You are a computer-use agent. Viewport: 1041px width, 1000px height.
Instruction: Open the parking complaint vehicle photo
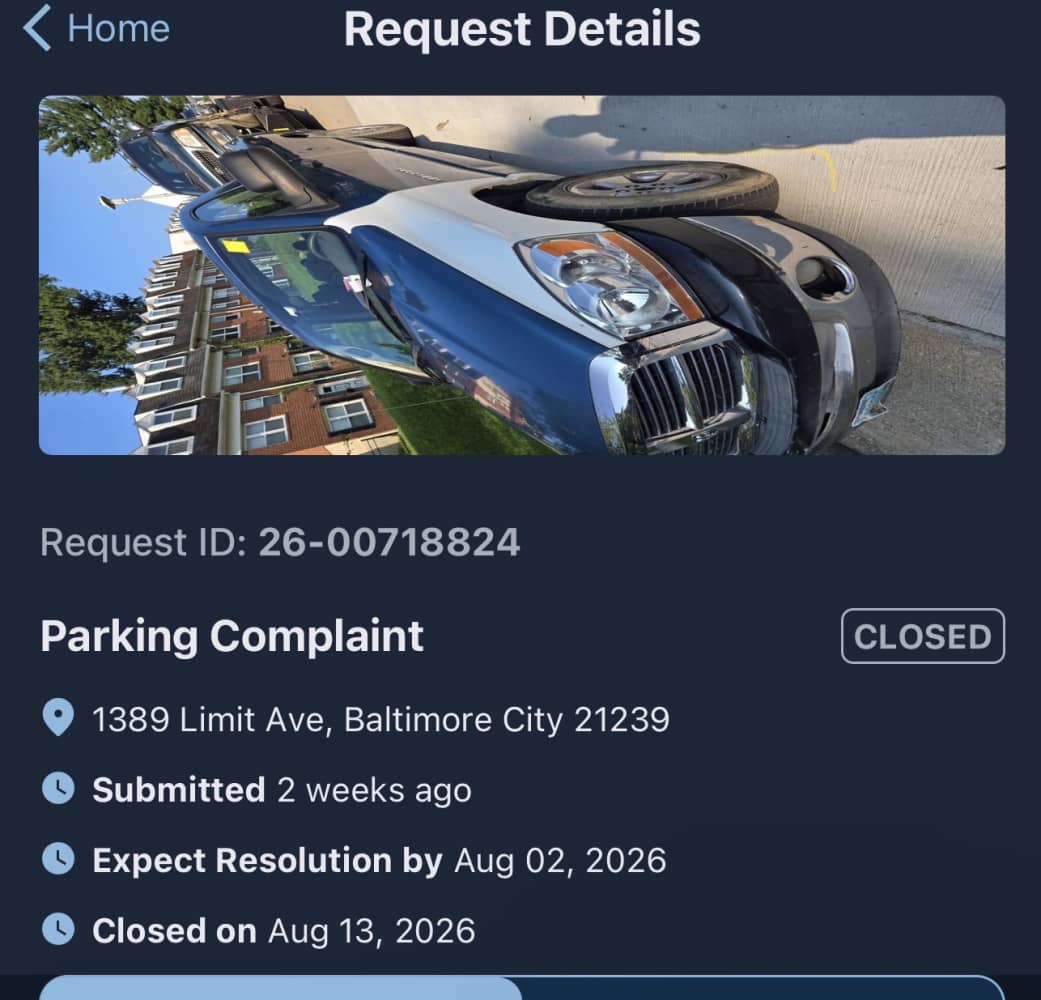(522, 275)
